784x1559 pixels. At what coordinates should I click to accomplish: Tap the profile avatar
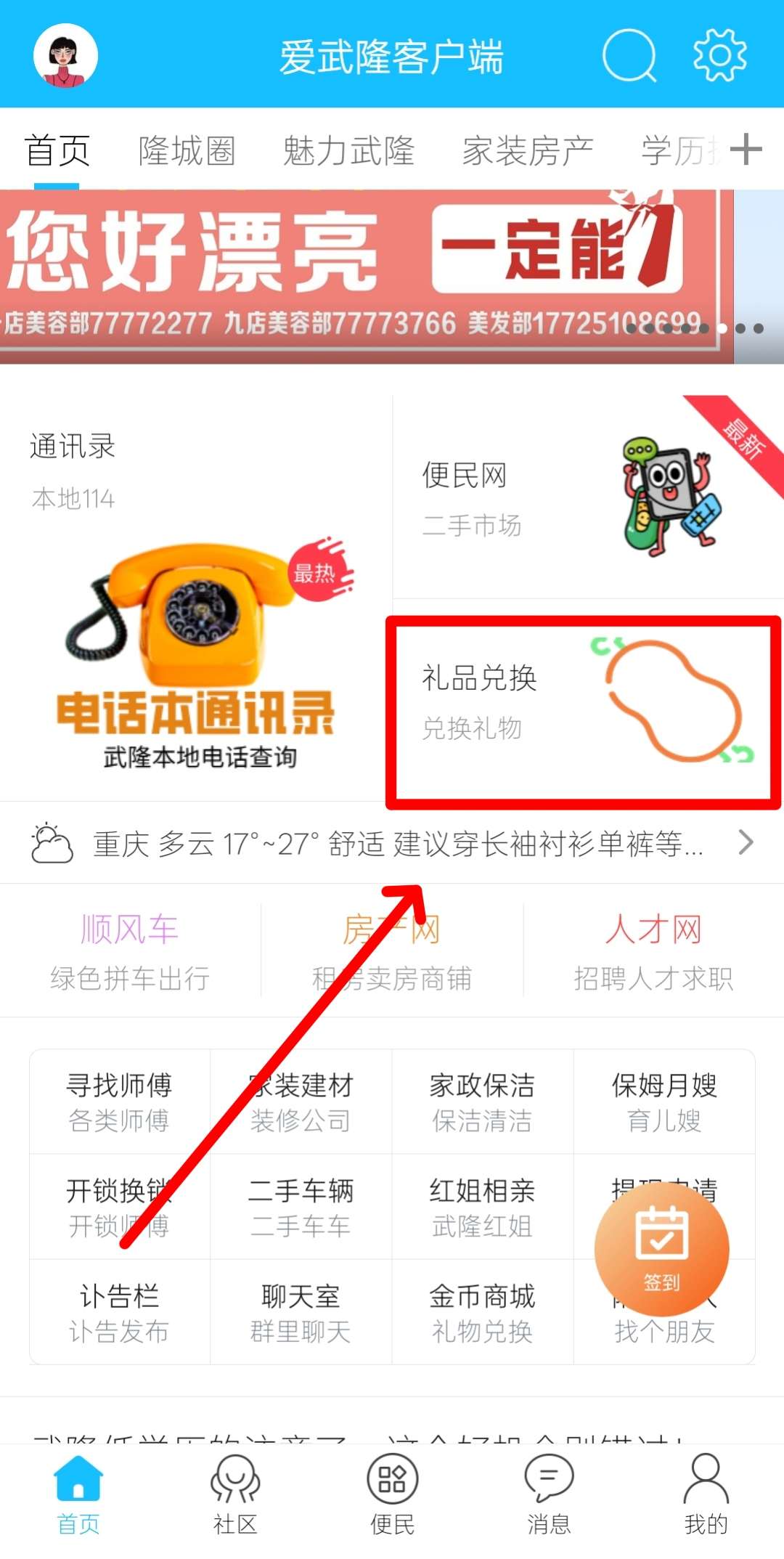pyautogui.click(x=65, y=56)
